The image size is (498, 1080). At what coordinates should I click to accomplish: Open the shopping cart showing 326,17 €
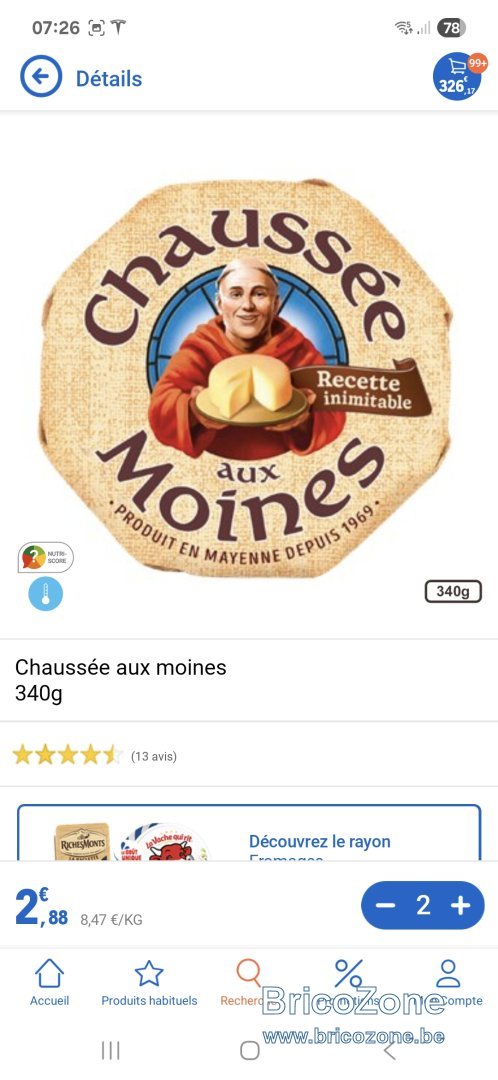pos(459,76)
